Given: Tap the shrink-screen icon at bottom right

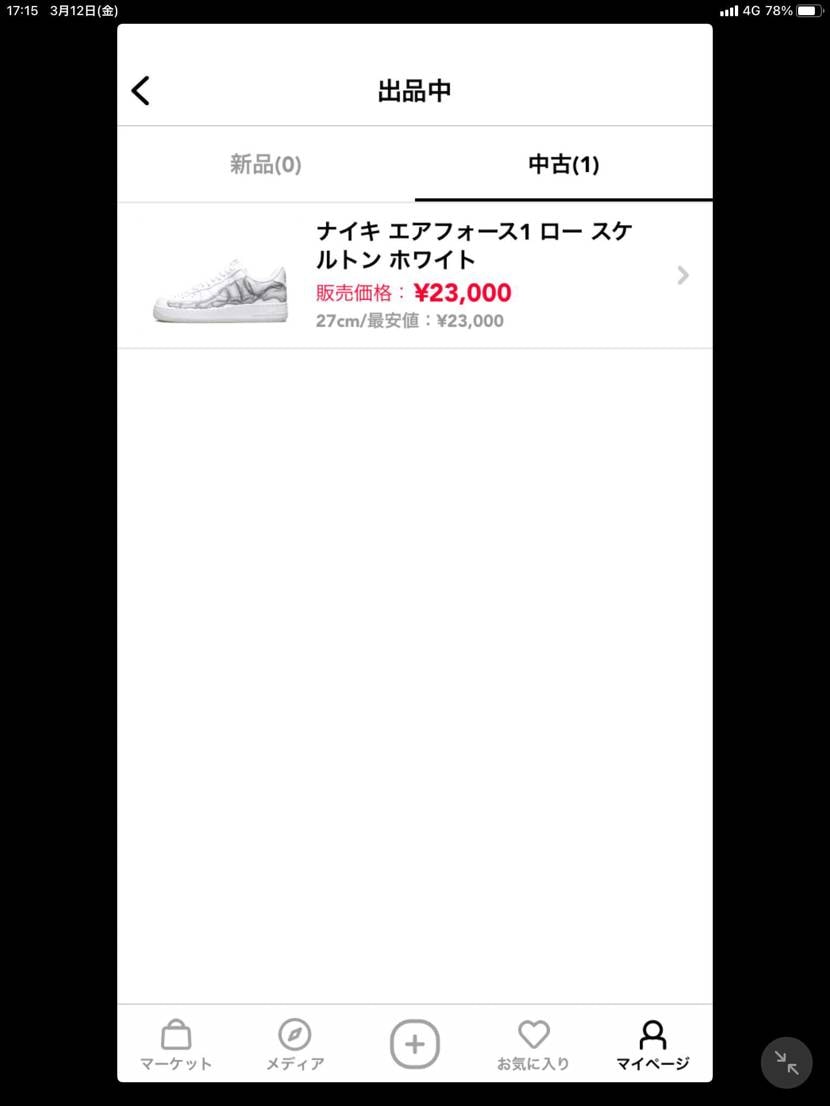Looking at the screenshot, I should tap(786, 1062).
